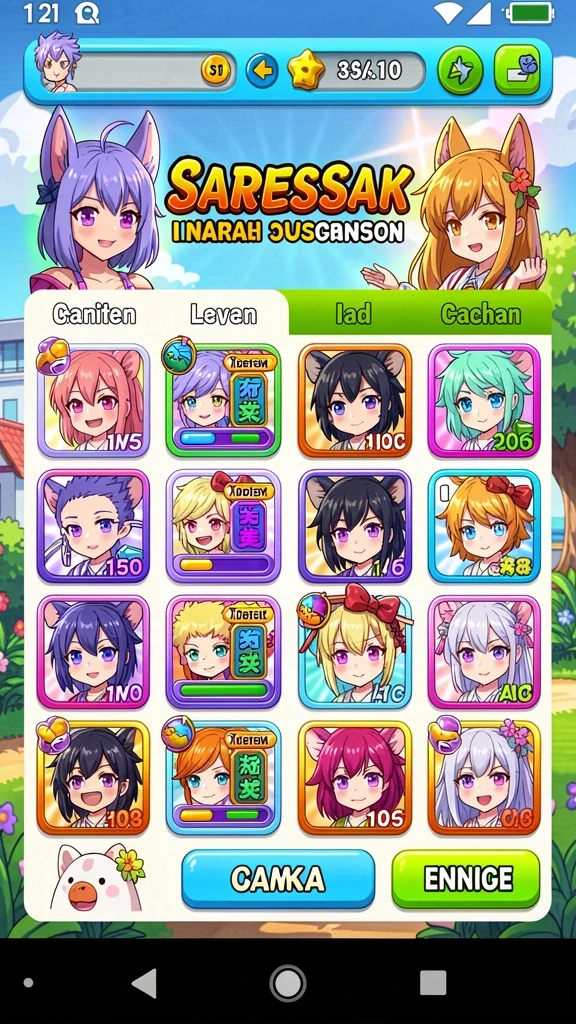The image size is (576, 1024).
Task: Choose the teal-haired character card 206
Action: [484, 400]
